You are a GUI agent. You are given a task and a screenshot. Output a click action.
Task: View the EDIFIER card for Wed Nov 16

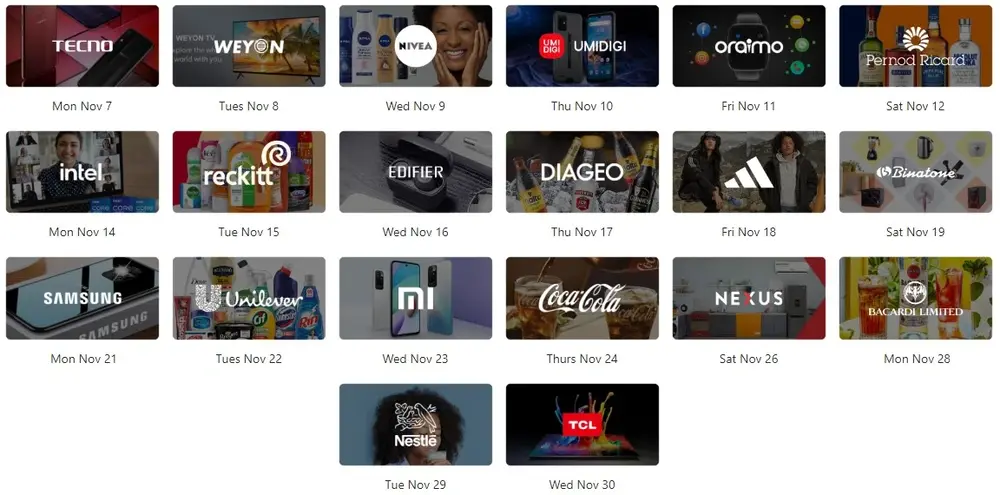(x=415, y=172)
